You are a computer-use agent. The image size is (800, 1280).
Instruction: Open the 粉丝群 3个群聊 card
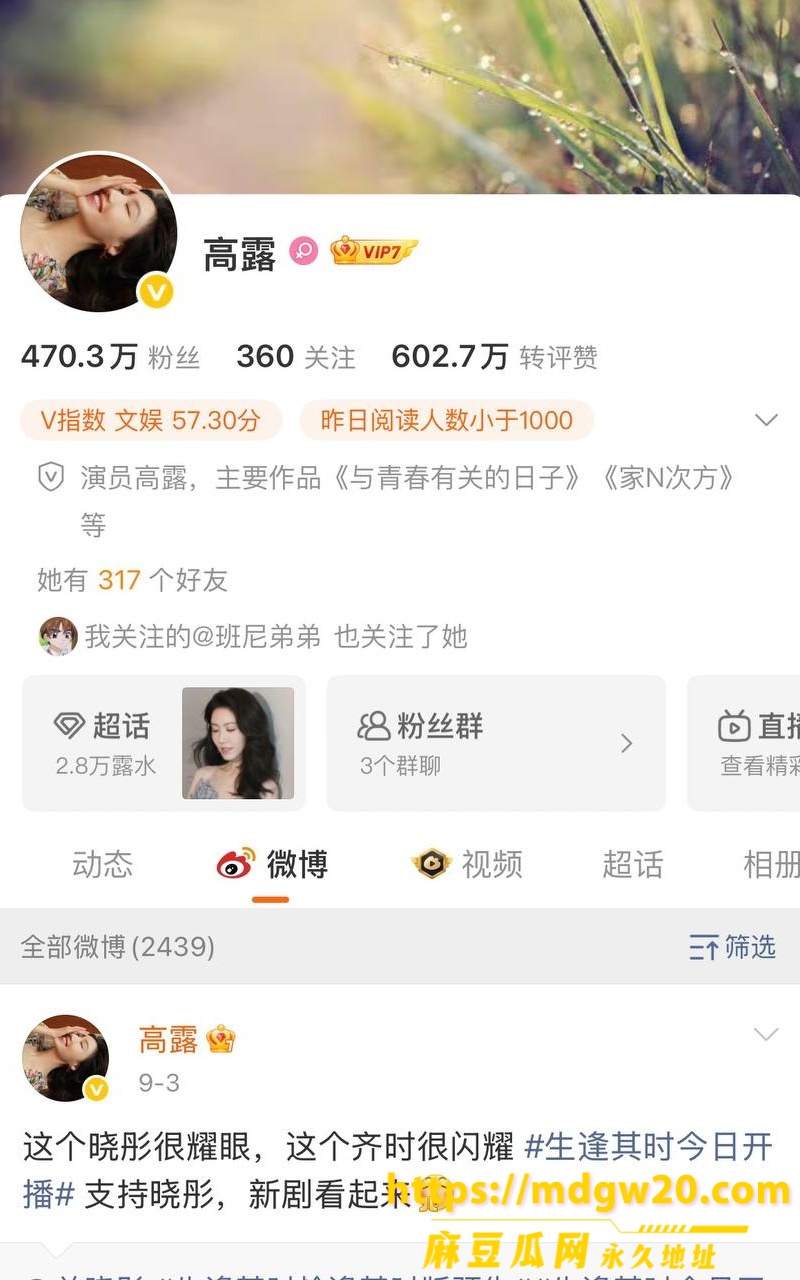point(496,743)
